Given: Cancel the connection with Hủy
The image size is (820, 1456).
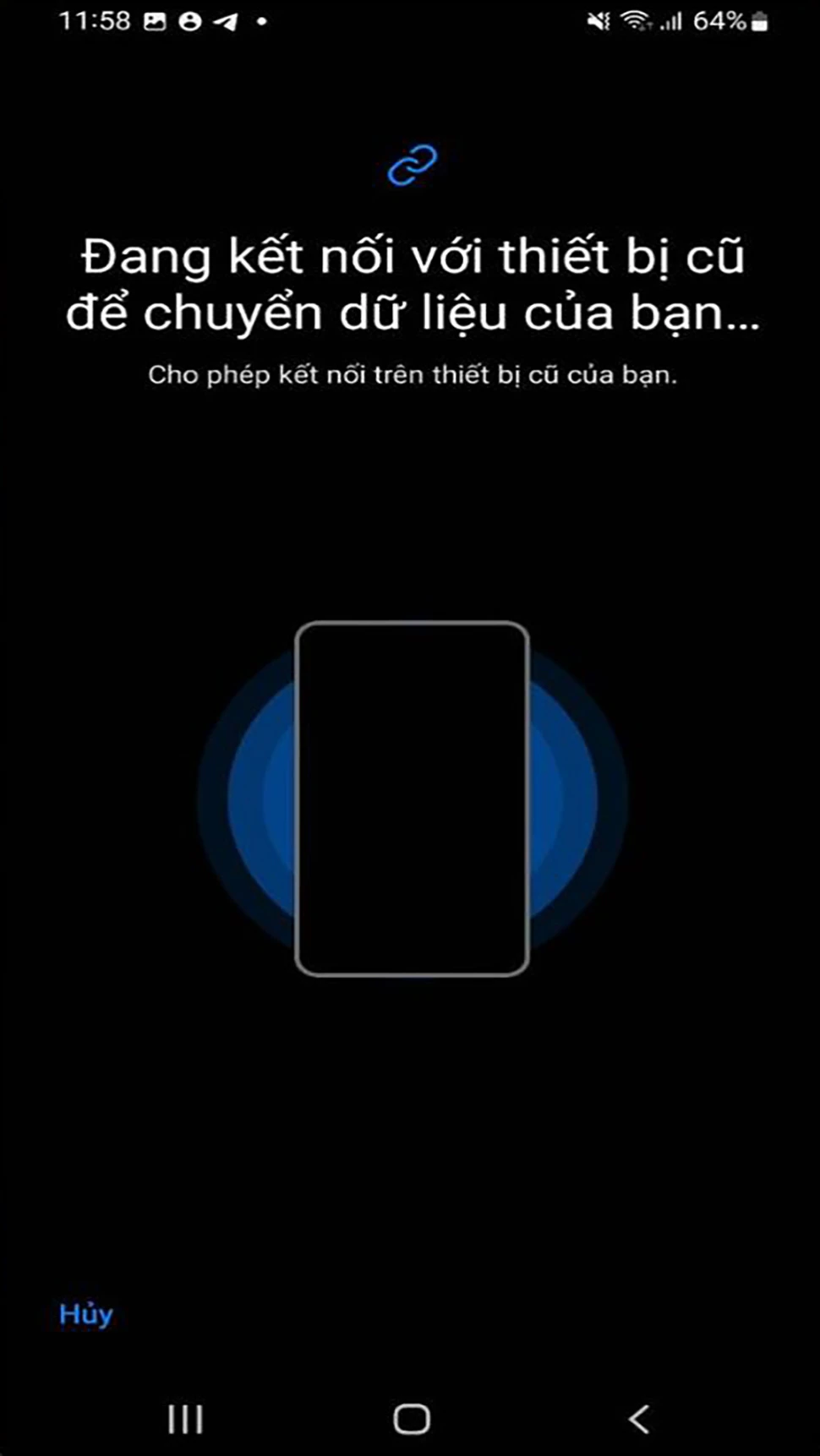Looking at the screenshot, I should point(86,1314).
